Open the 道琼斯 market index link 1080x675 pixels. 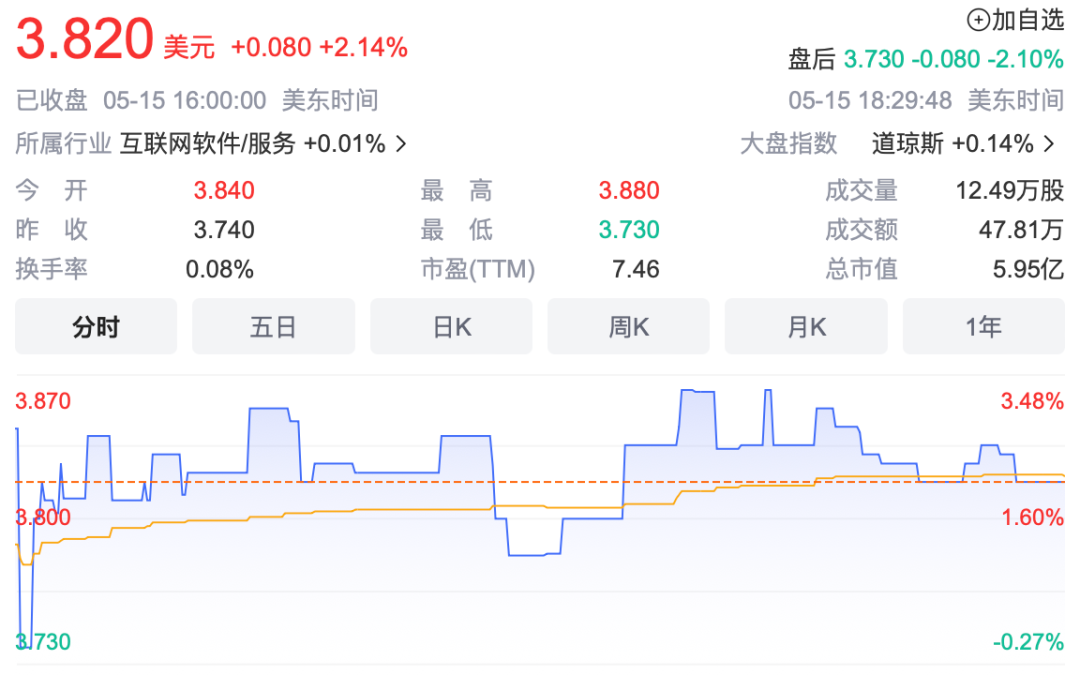pyautogui.click(x=962, y=144)
